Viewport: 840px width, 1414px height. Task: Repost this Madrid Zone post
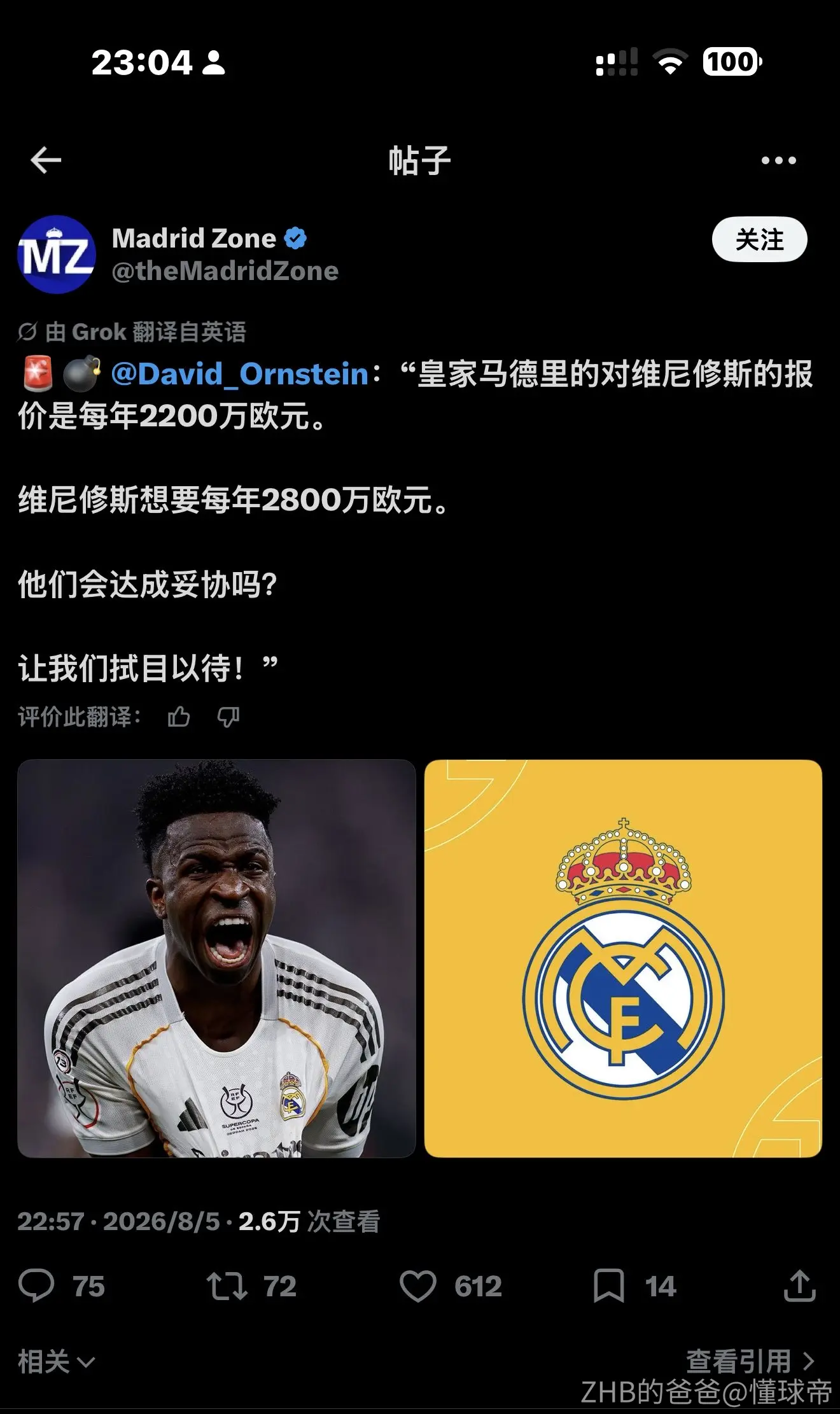click(x=227, y=1285)
